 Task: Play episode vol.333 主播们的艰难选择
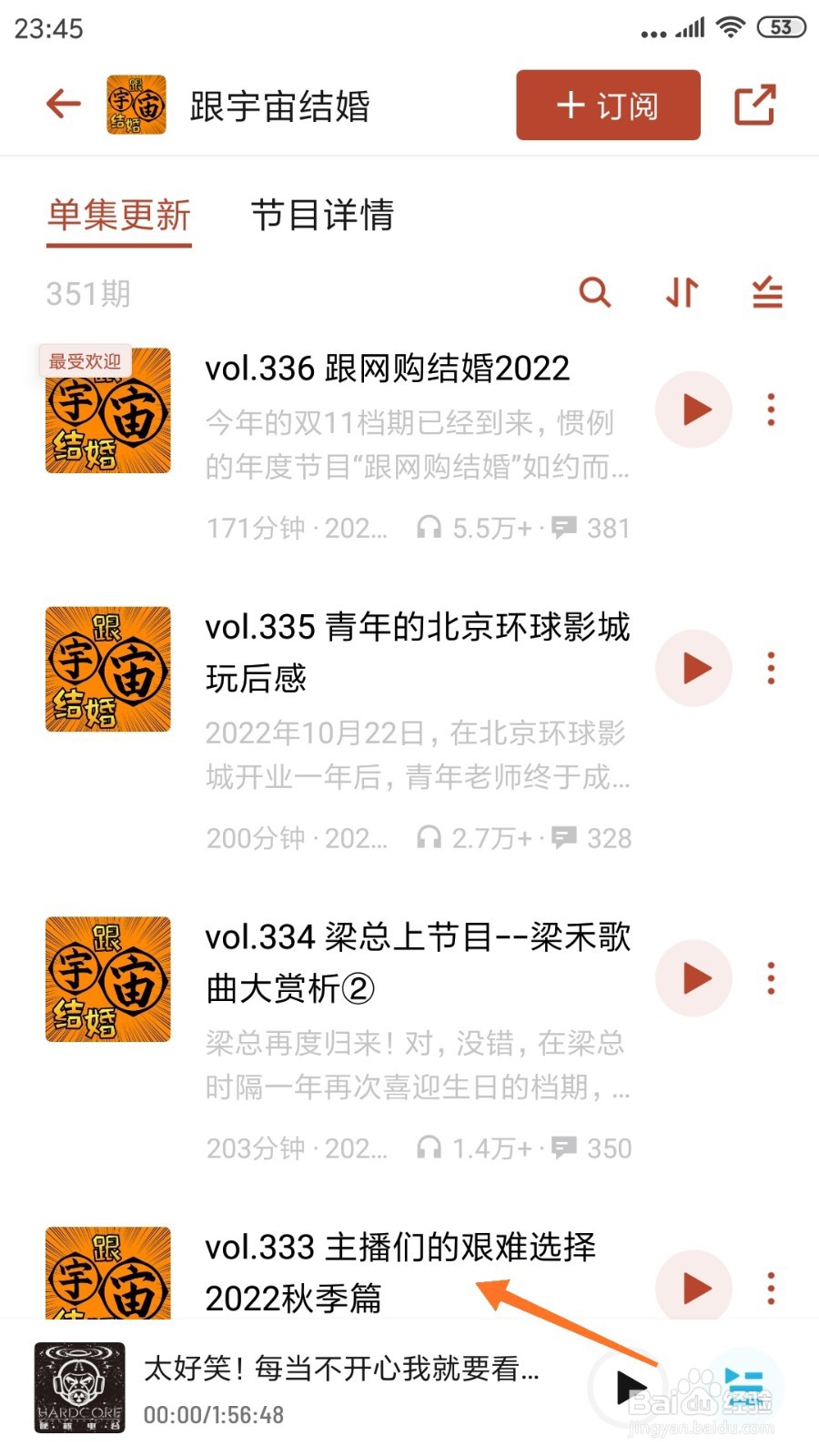coord(693,1287)
